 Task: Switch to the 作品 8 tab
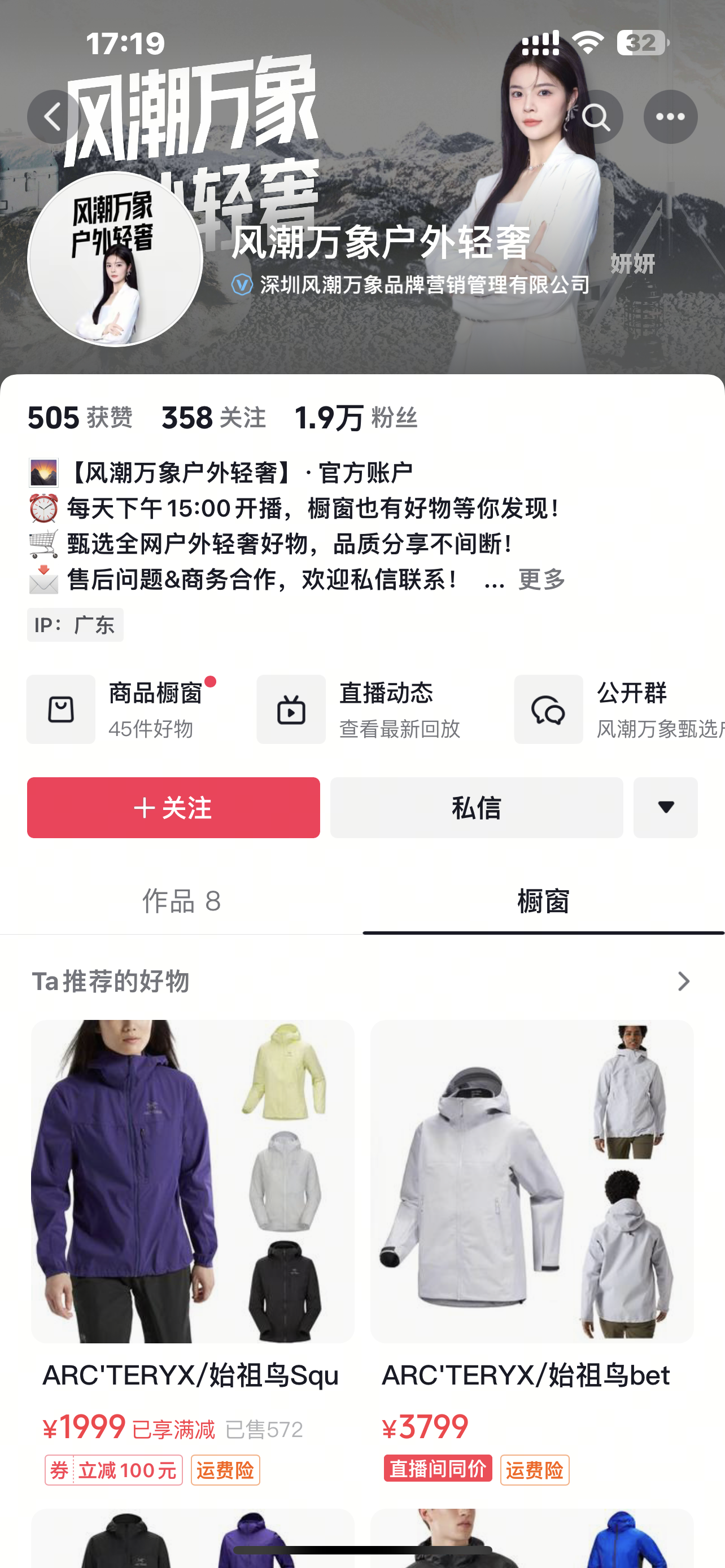[181, 901]
